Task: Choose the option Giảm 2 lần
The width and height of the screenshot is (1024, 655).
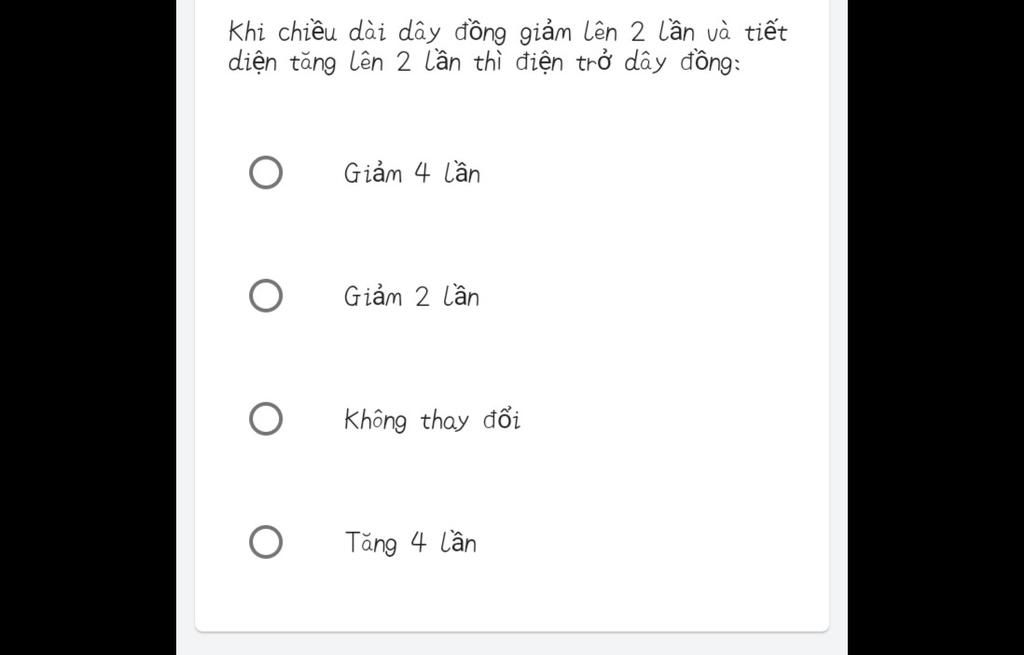Action: point(265,296)
